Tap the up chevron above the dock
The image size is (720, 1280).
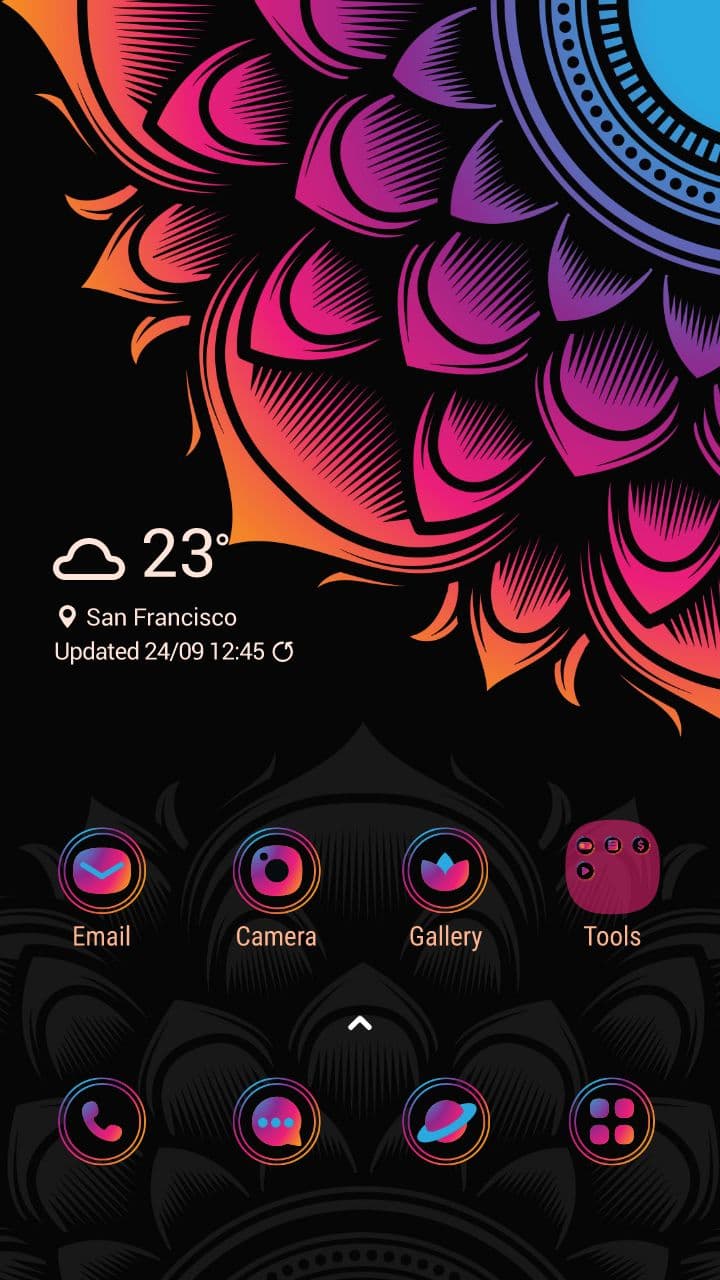(x=360, y=1023)
